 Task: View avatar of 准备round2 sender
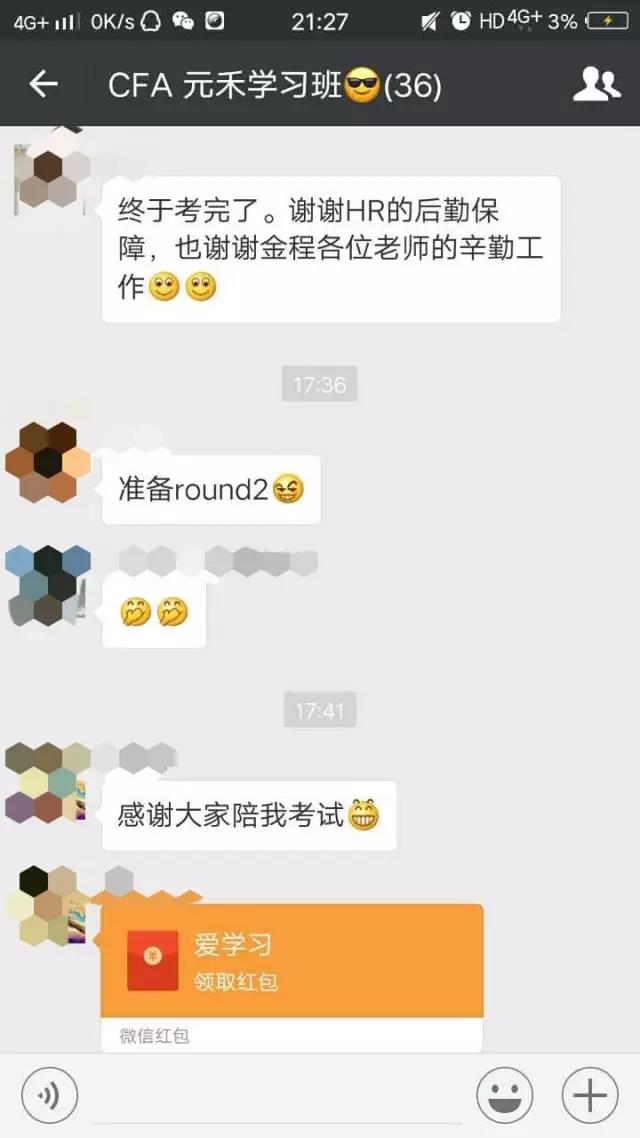48,461
